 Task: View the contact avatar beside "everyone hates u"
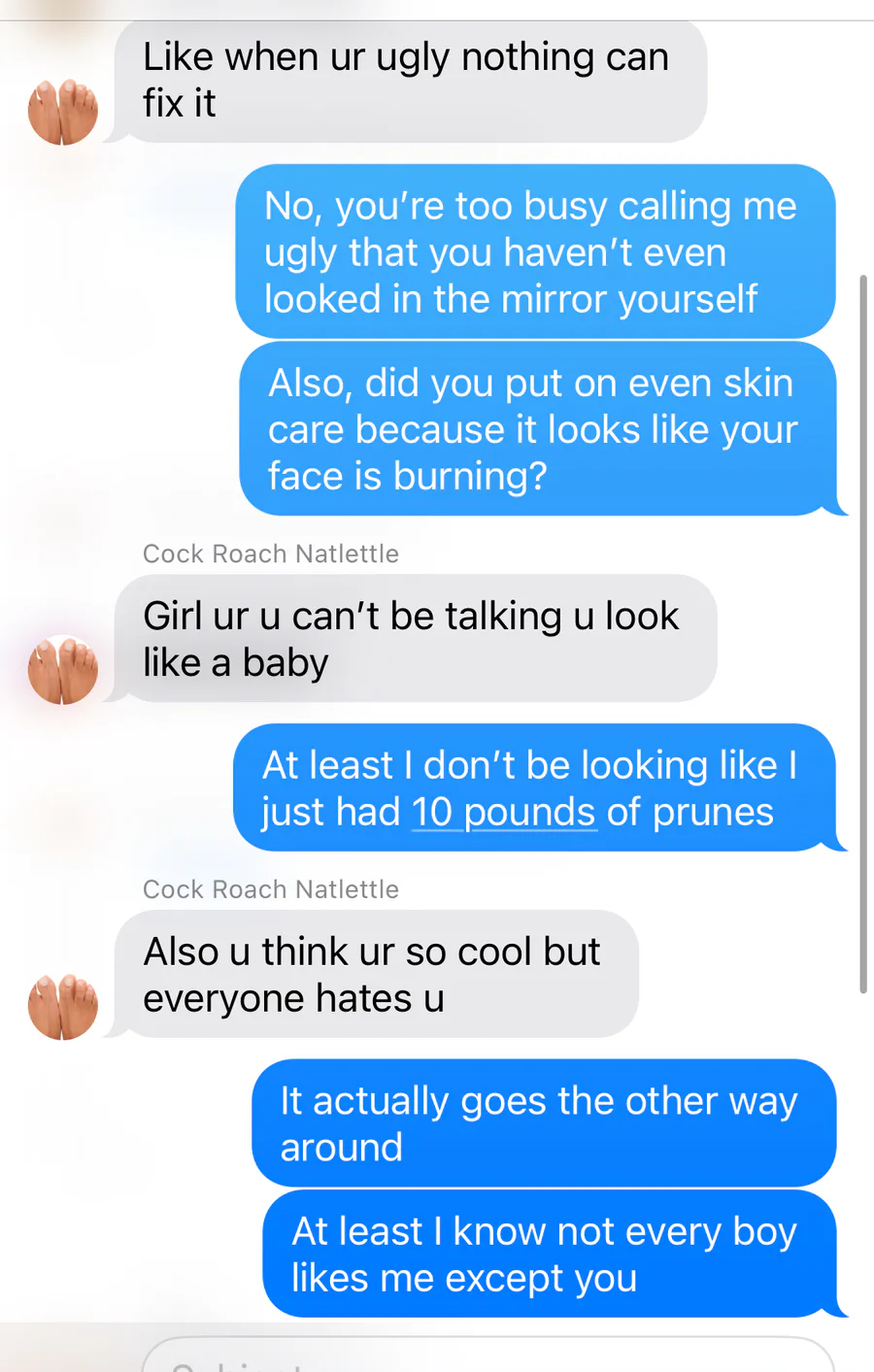click(63, 1007)
